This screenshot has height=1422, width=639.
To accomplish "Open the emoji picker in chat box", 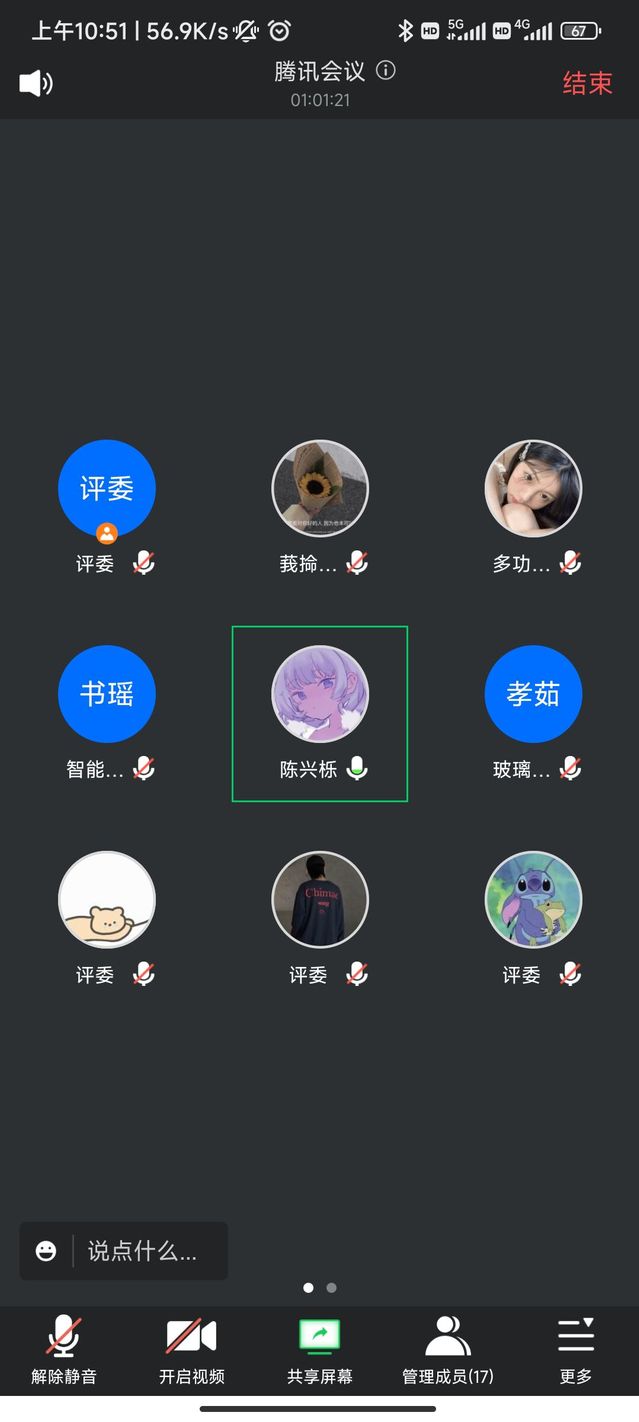I will point(46,1251).
